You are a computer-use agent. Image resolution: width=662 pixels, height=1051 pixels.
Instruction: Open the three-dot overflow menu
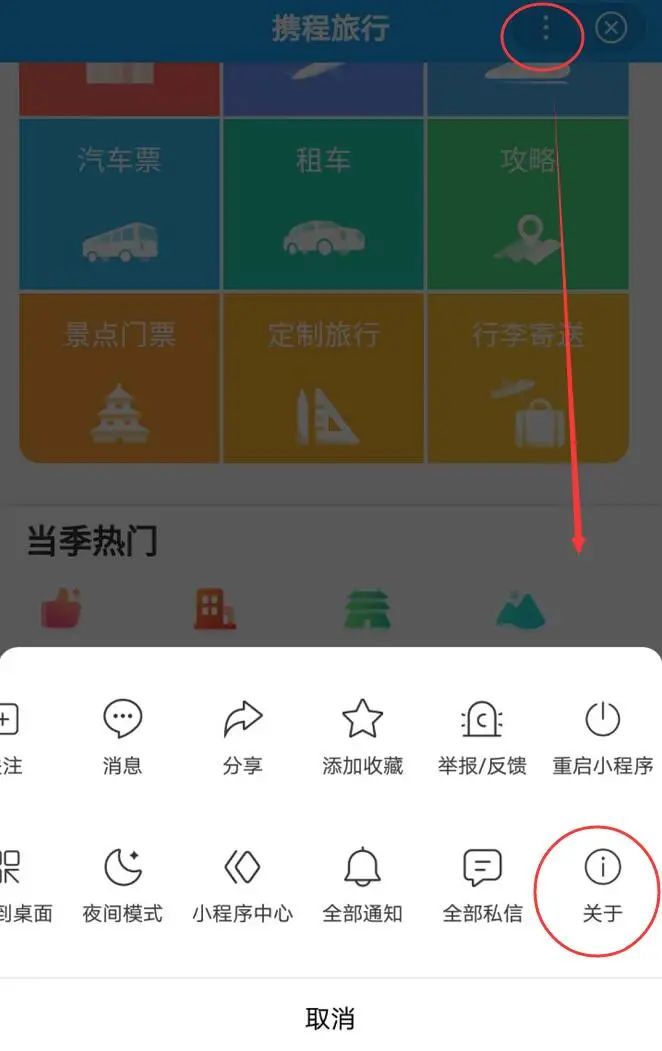point(545,29)
